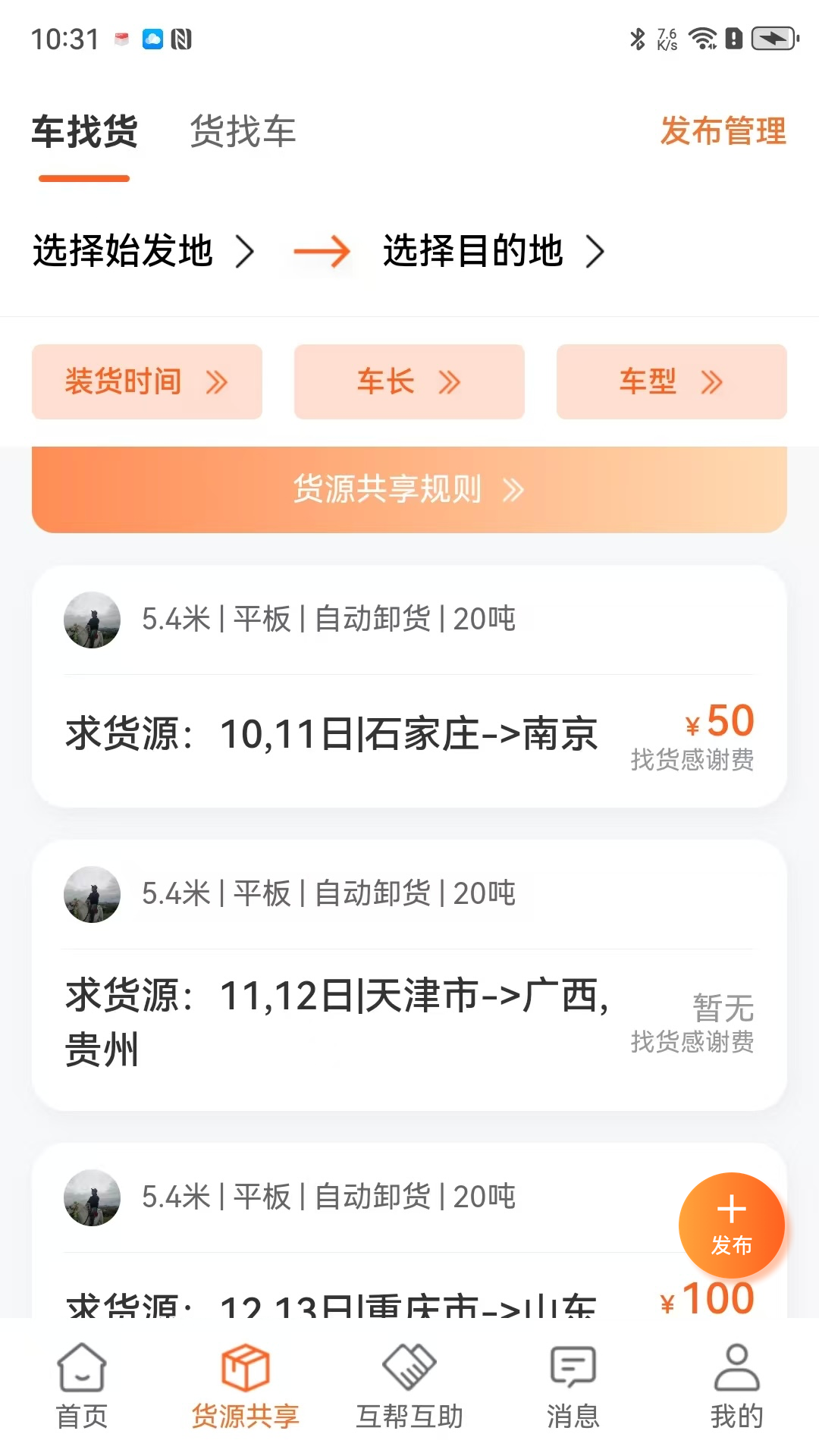The width and height of the screenshot is (819, 1456).
Task: Open the 装货时间 loading time filter
Action: point(146,381)
